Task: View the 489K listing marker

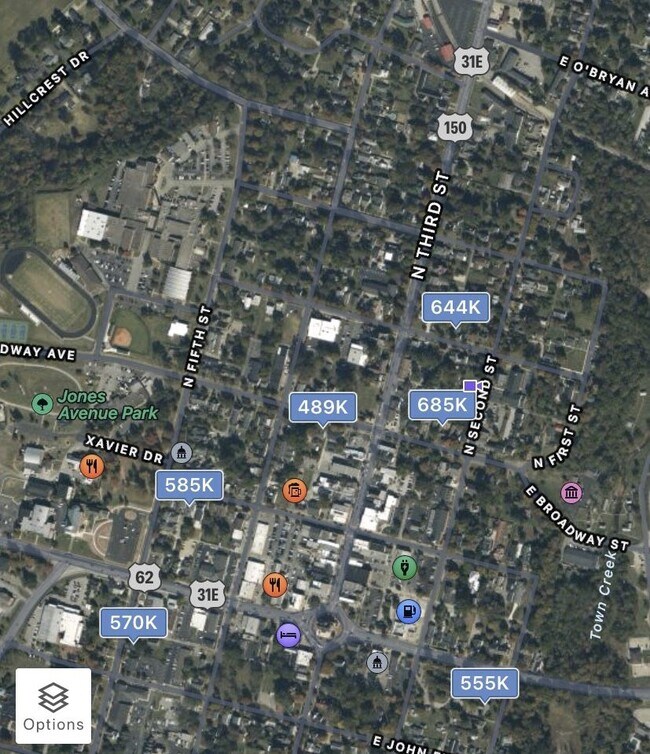Action: [323, 407]
